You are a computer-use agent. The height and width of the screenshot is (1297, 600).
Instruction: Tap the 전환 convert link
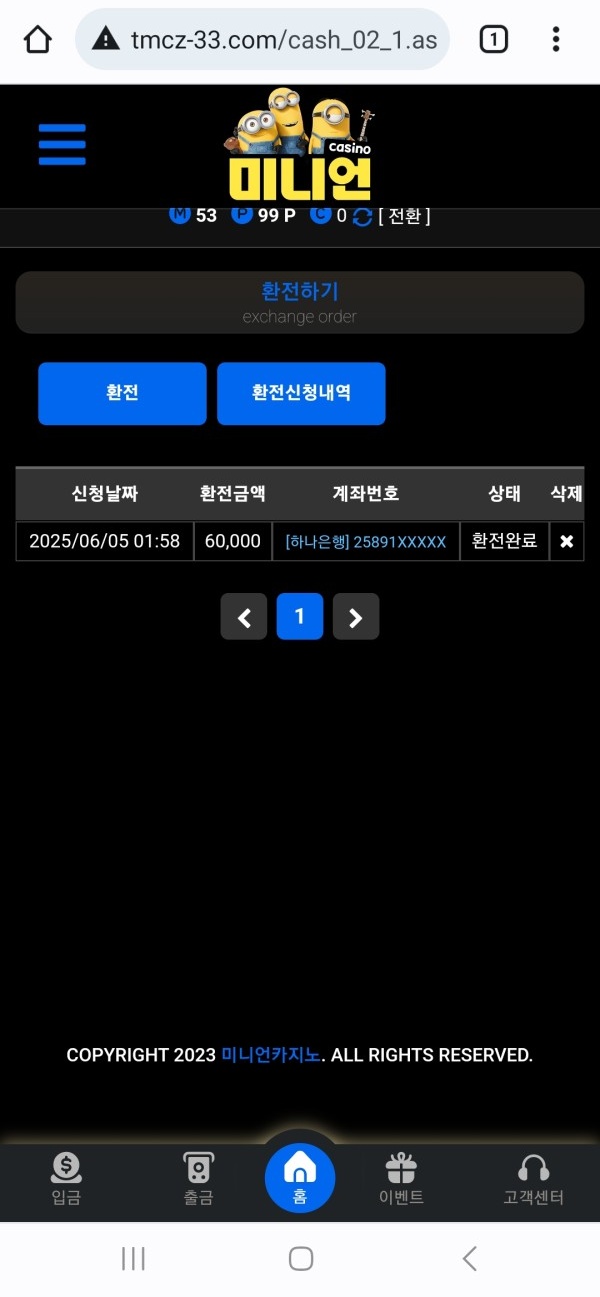404,215
